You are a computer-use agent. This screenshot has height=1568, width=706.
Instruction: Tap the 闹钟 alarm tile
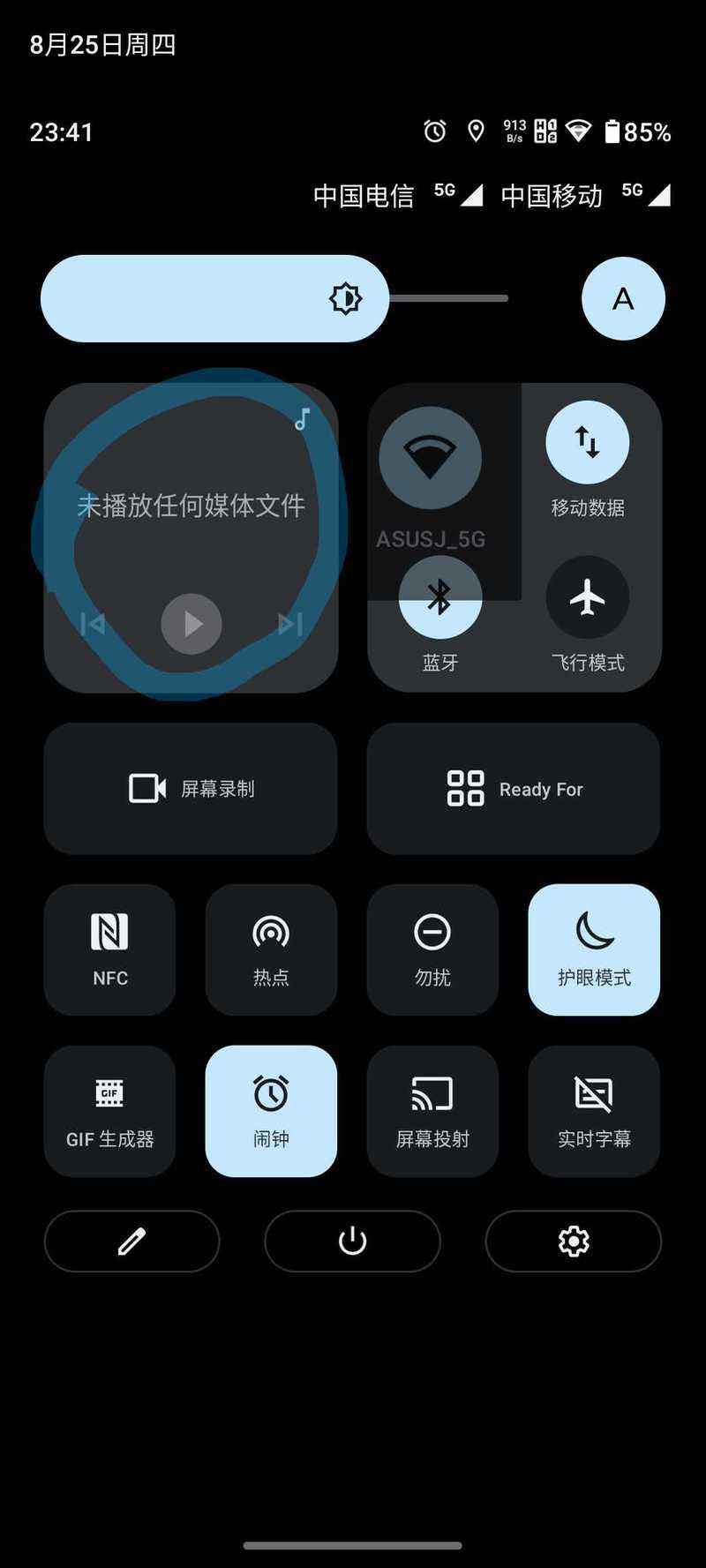(x=271, y=1111)
